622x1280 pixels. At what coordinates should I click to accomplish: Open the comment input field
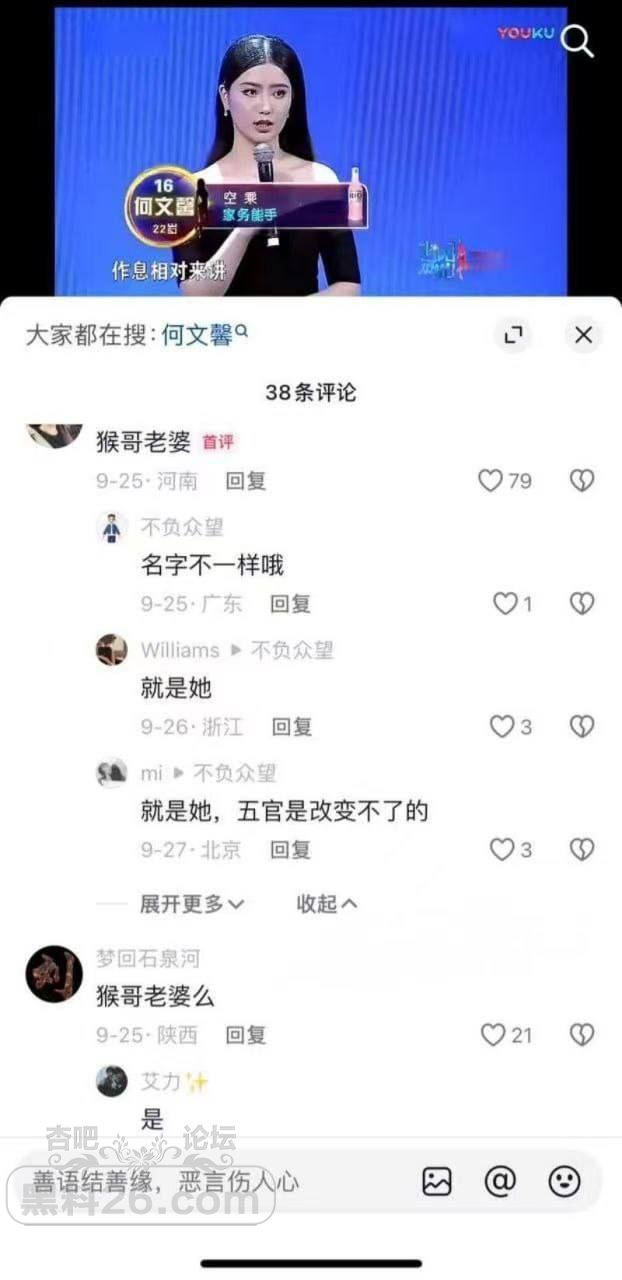(x=200, y=1181)
